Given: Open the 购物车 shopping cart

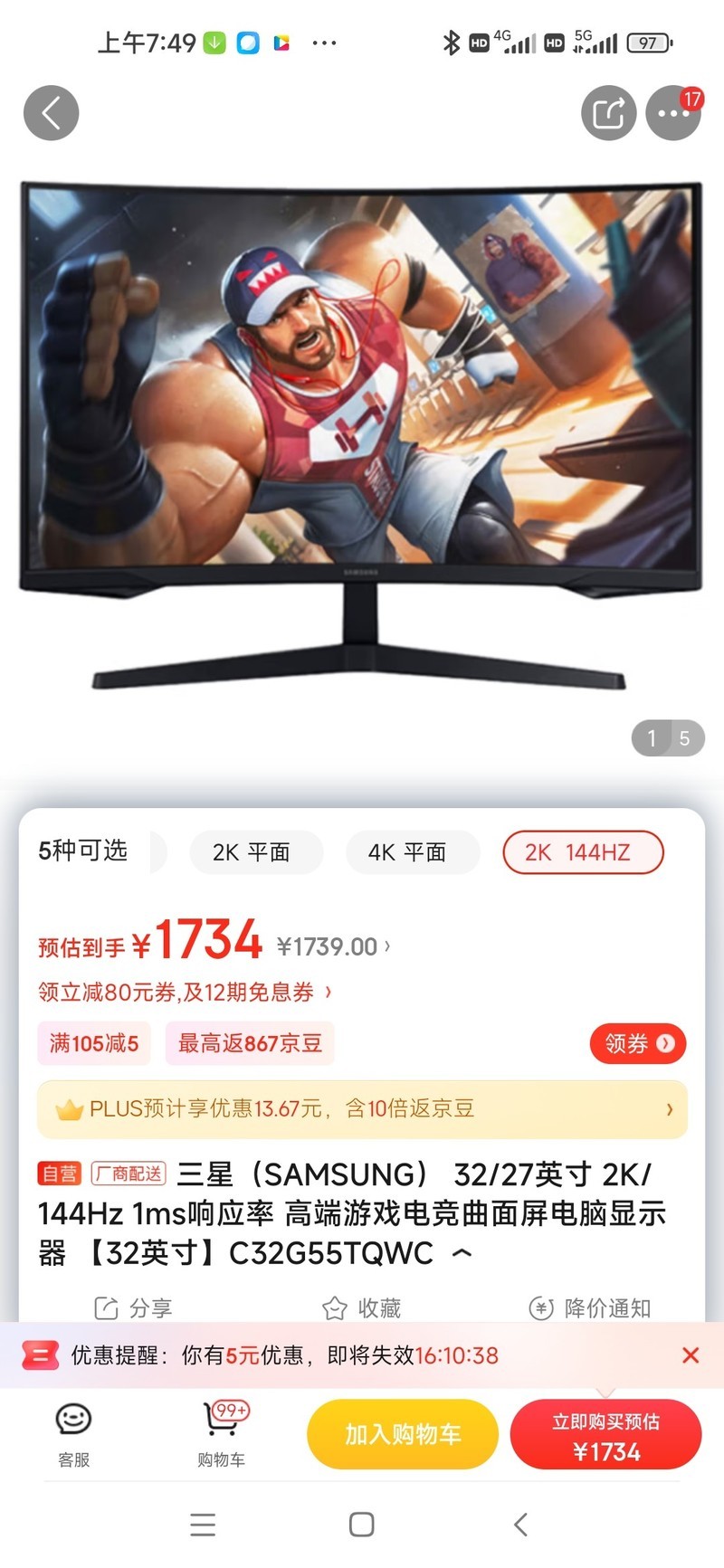Looking at the screenshot, I should pyautogui.click(x=222, y=1433).
